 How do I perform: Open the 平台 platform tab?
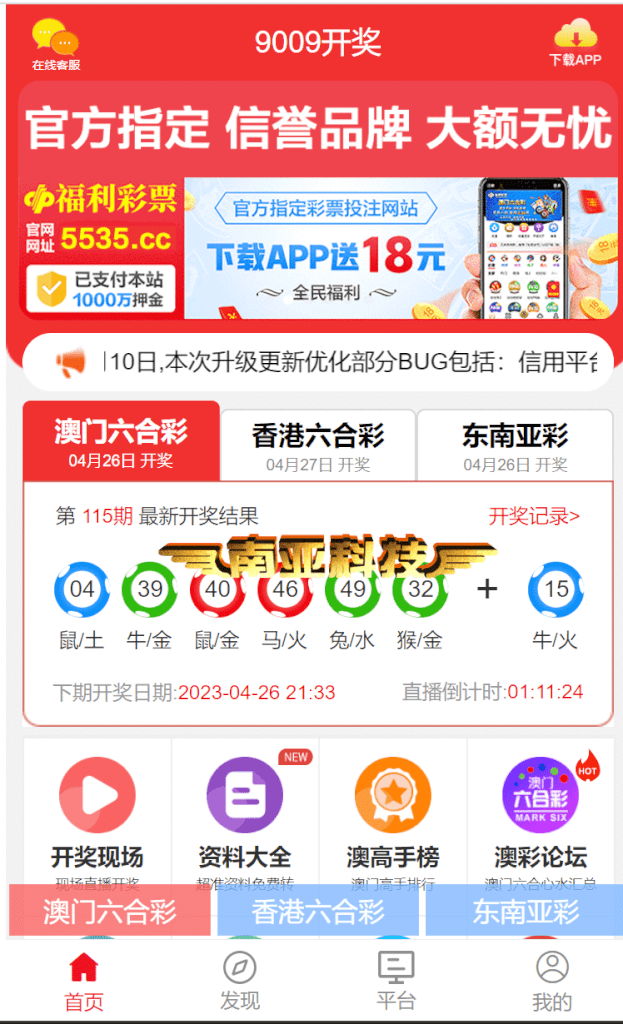pyautogui.click(x=396, y=982)
